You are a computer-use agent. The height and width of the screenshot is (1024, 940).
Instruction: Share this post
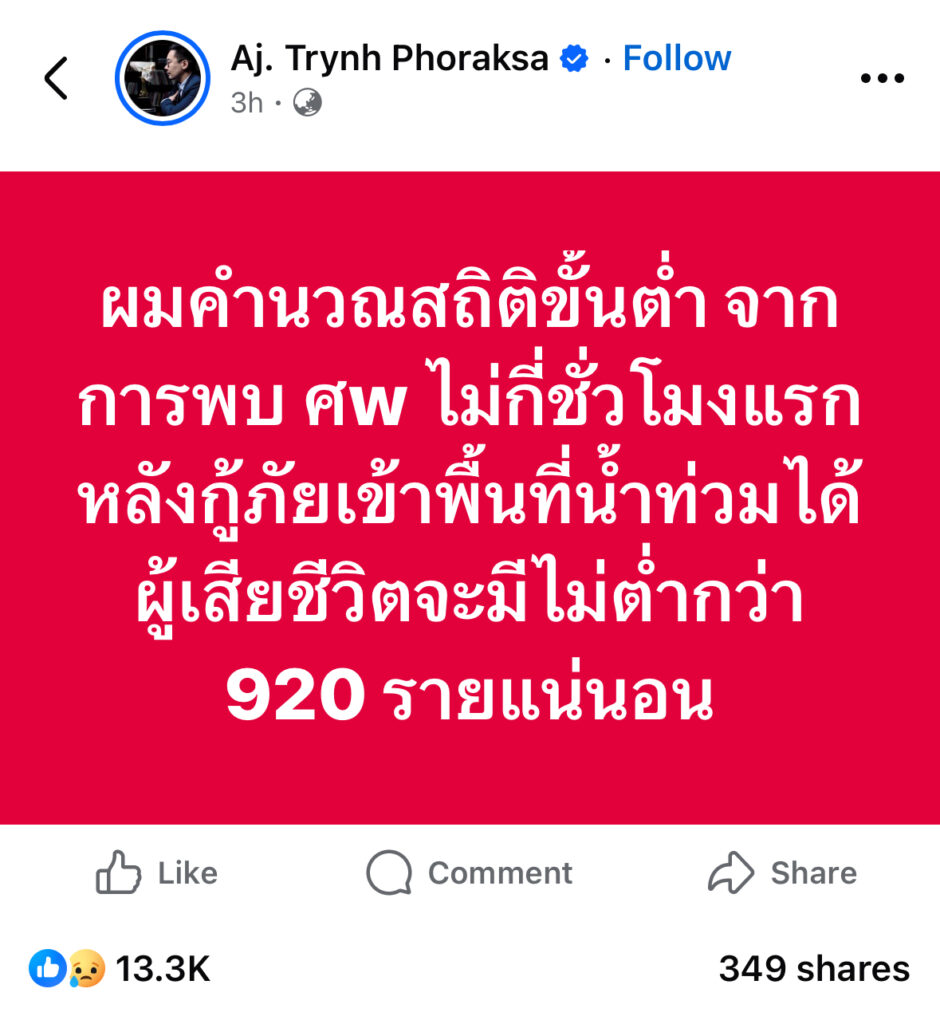782,873
